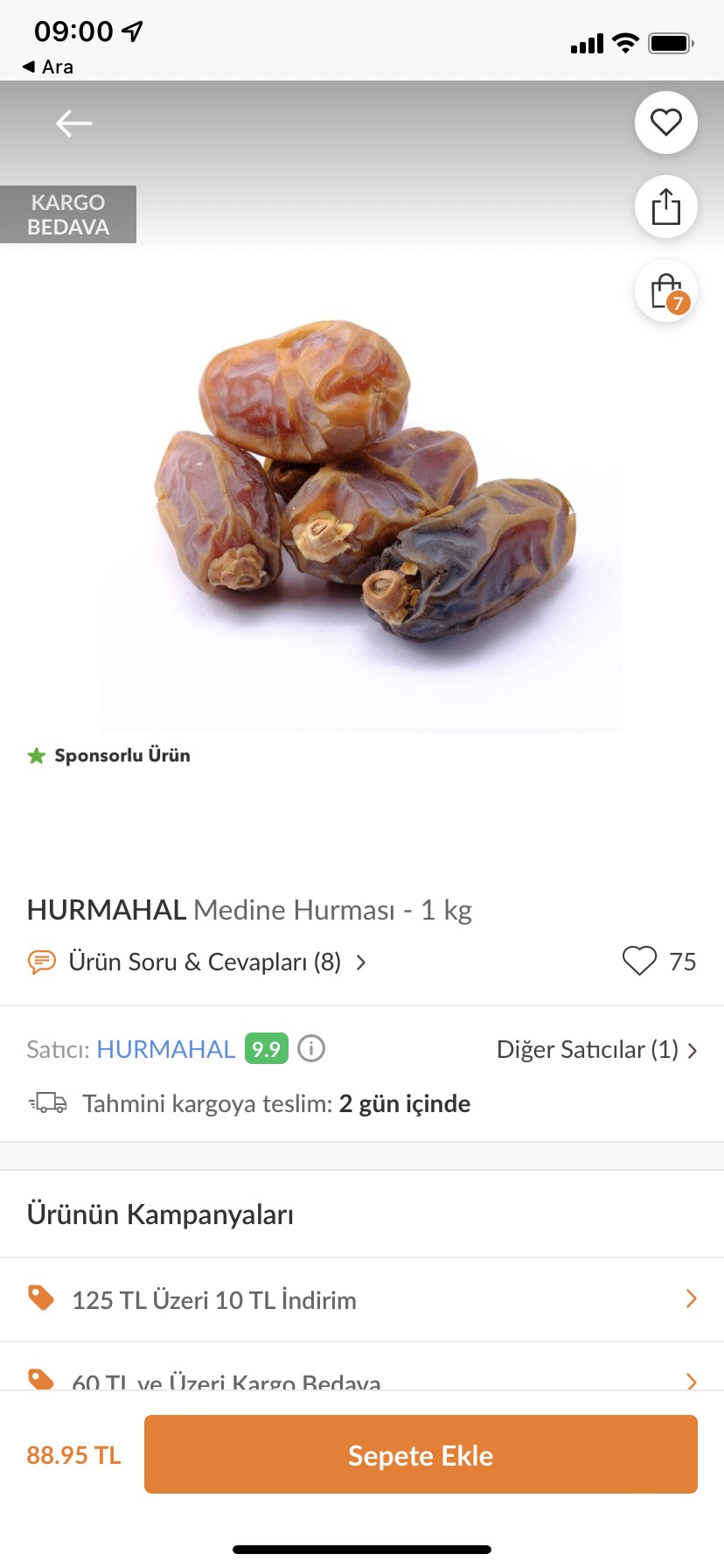Return to Ara via system back link
Image resolution: width=724 pixels, height=1568 pixels.
48,66
